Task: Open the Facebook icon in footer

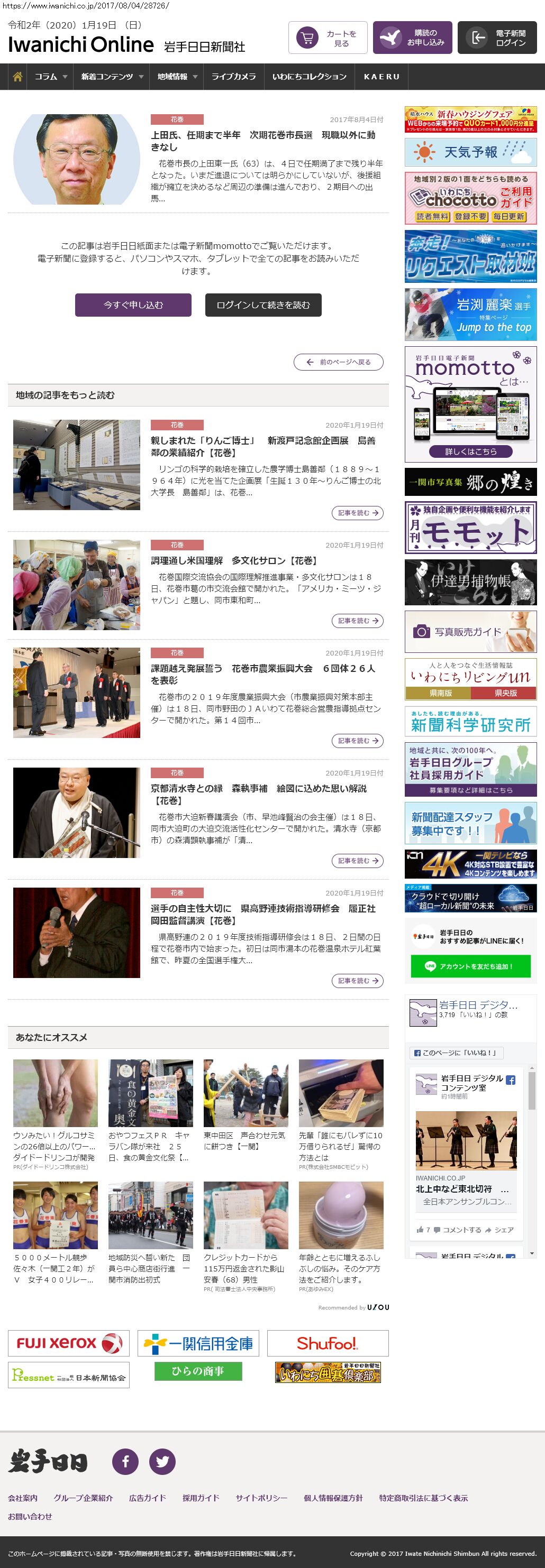Action: pos(125,1462)
